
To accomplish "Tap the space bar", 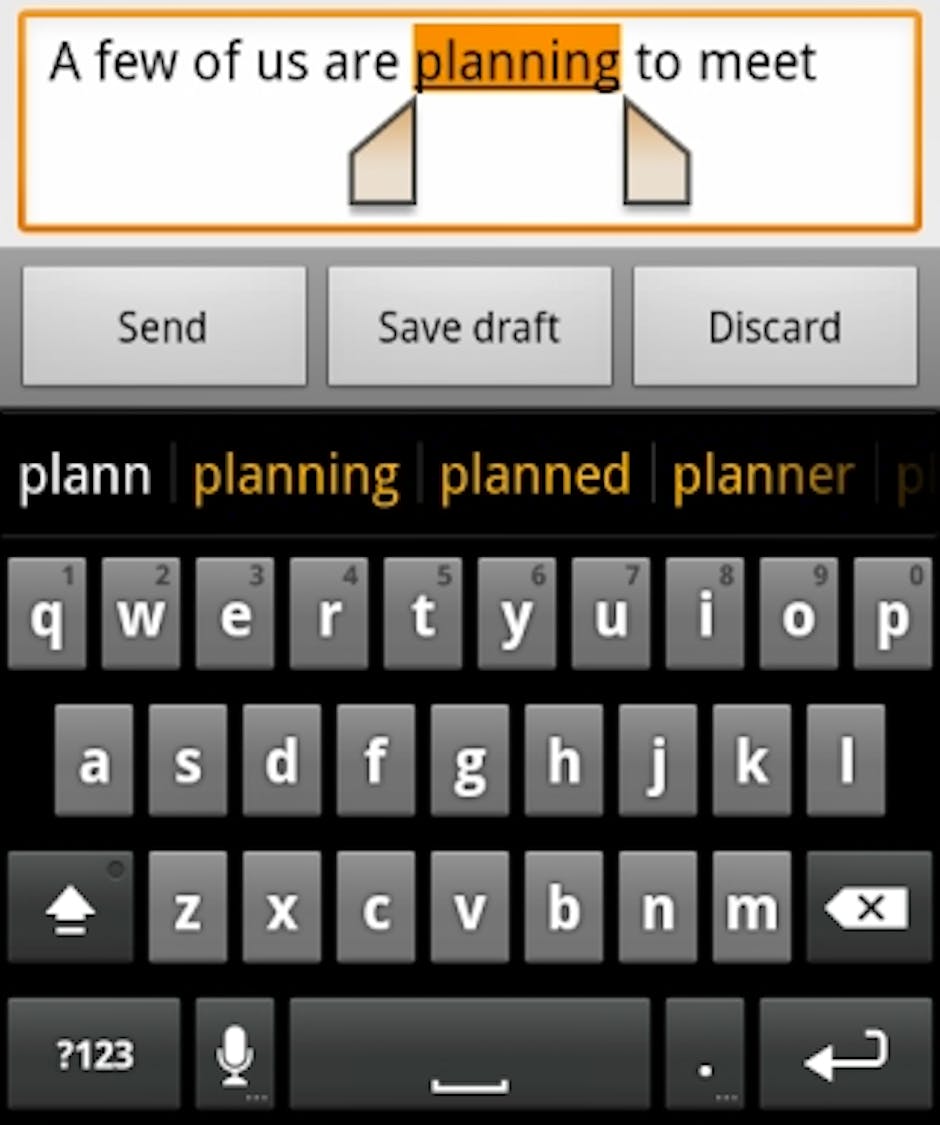I will (469, 1054).
